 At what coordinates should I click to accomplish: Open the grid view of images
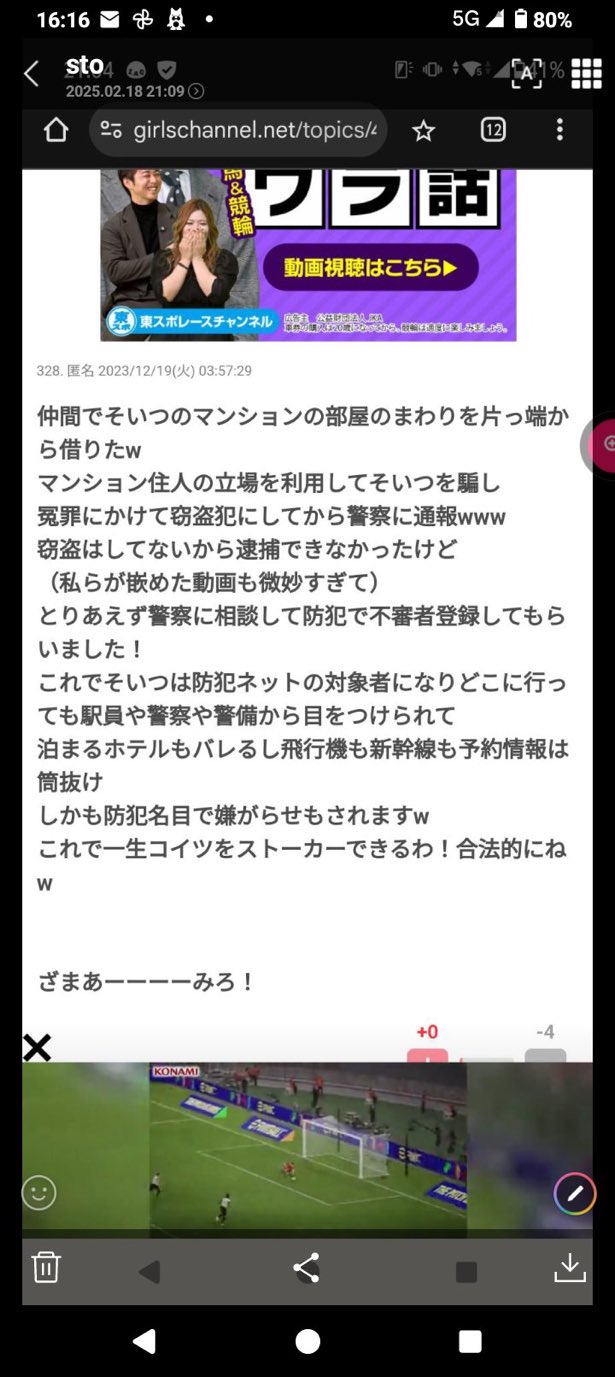point(586,73)
